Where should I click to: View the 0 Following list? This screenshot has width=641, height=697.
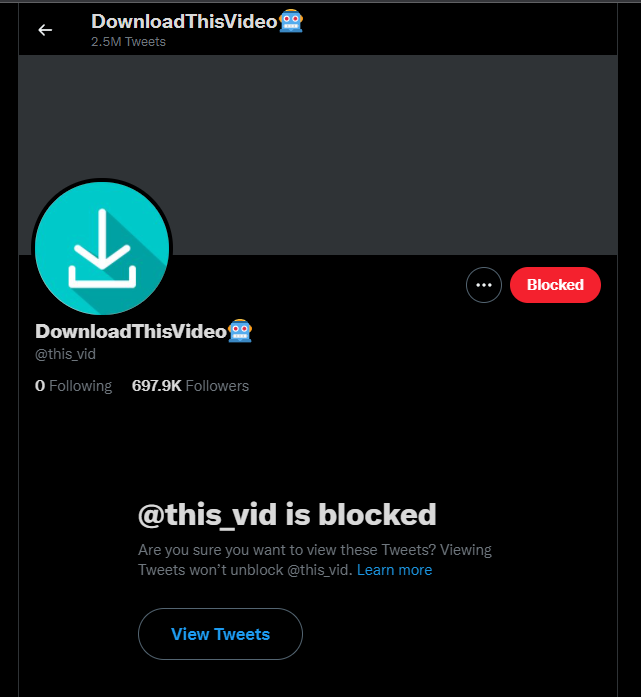74,386
